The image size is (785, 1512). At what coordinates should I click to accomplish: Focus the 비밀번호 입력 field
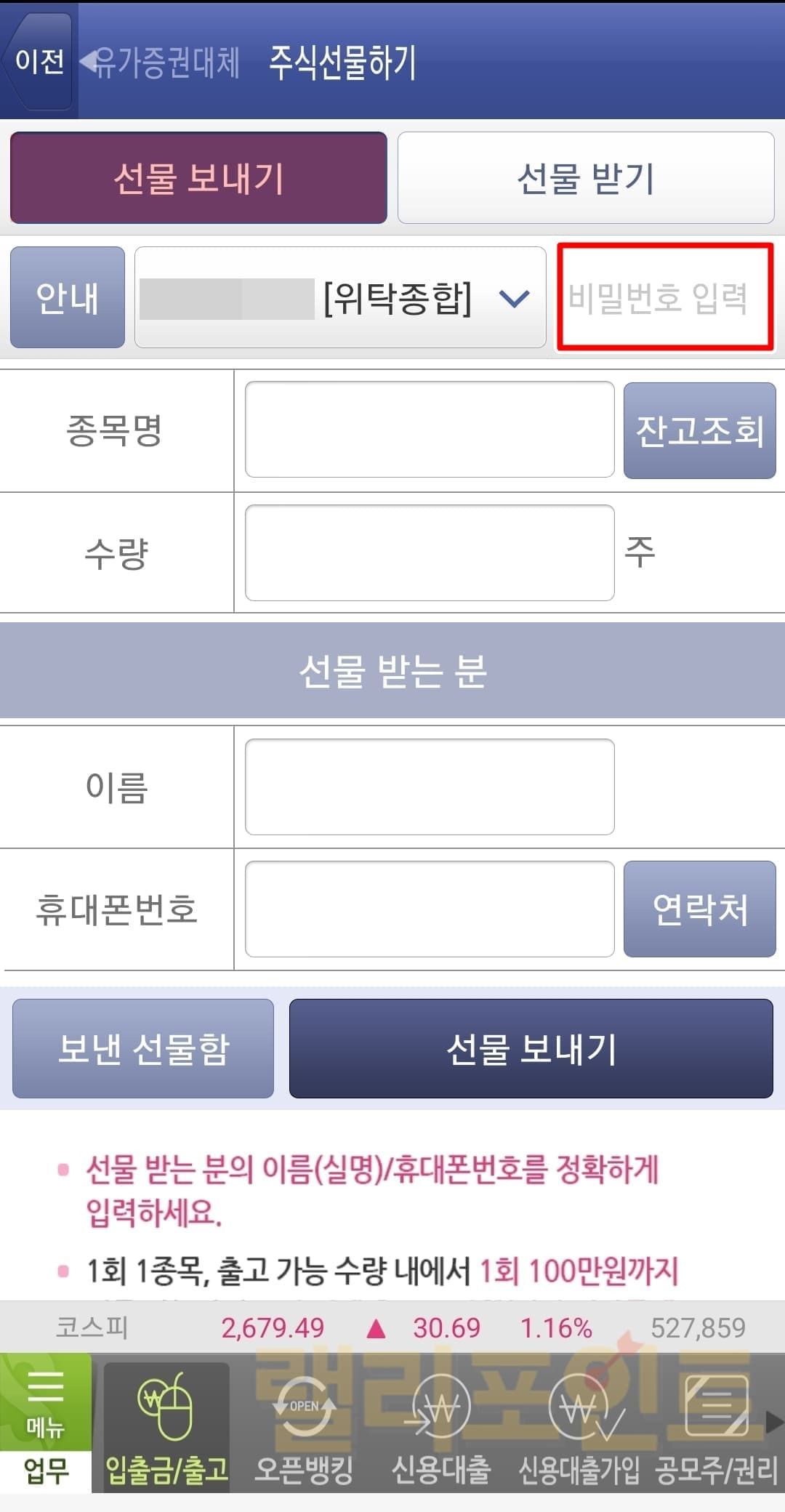point(664,297)
